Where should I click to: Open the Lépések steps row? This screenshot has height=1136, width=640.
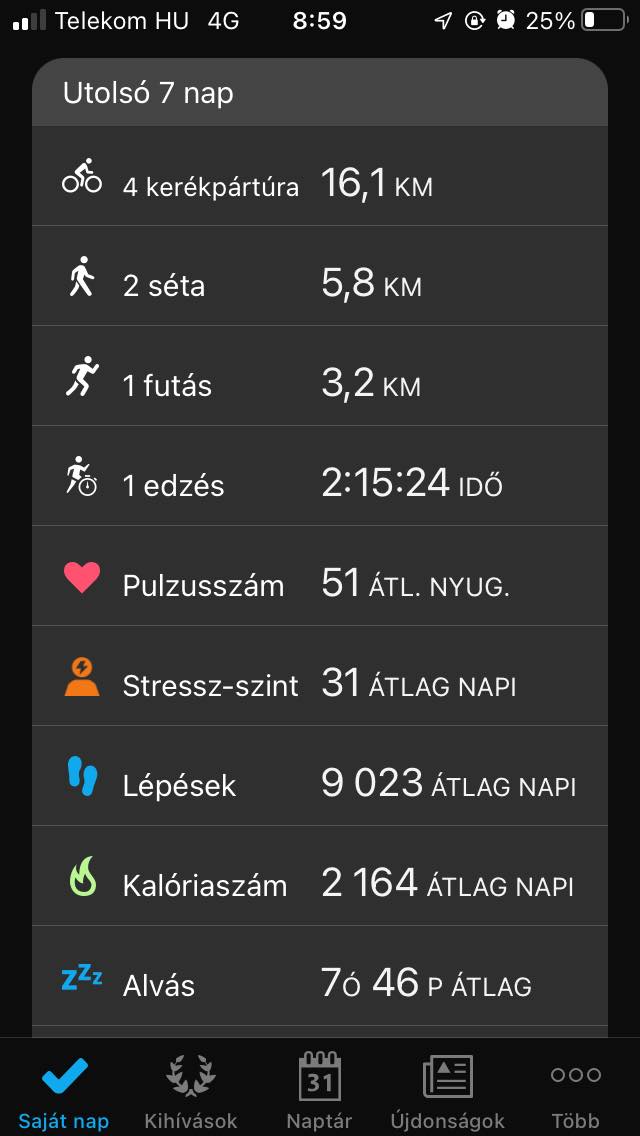(320, 785)
